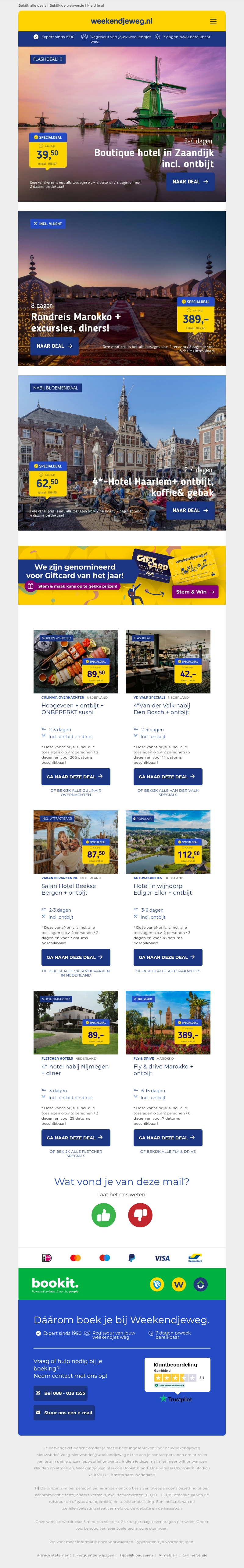View all culinair overnachten link

[76, 792]
